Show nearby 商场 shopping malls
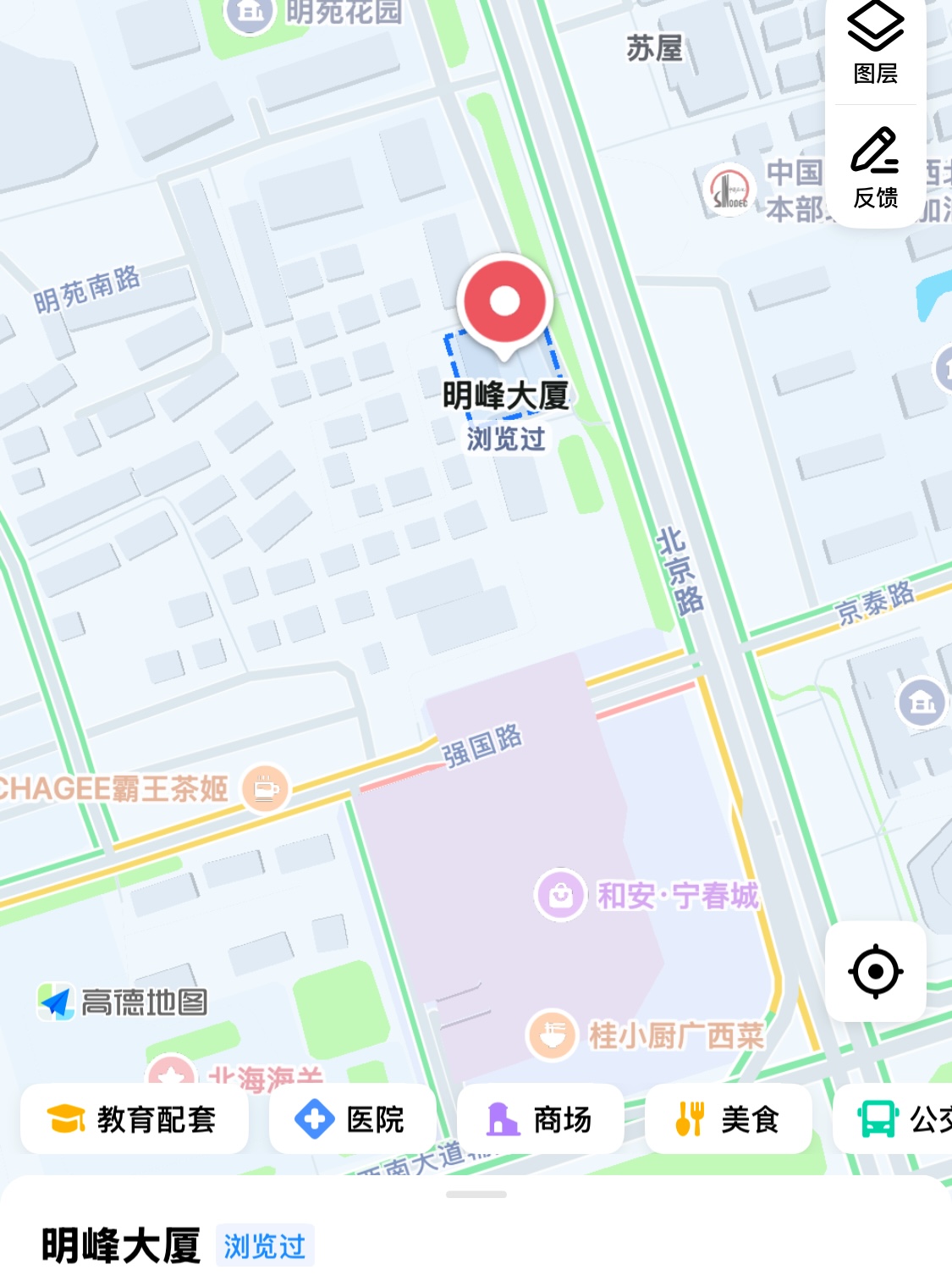 [x=540, y=1119]
